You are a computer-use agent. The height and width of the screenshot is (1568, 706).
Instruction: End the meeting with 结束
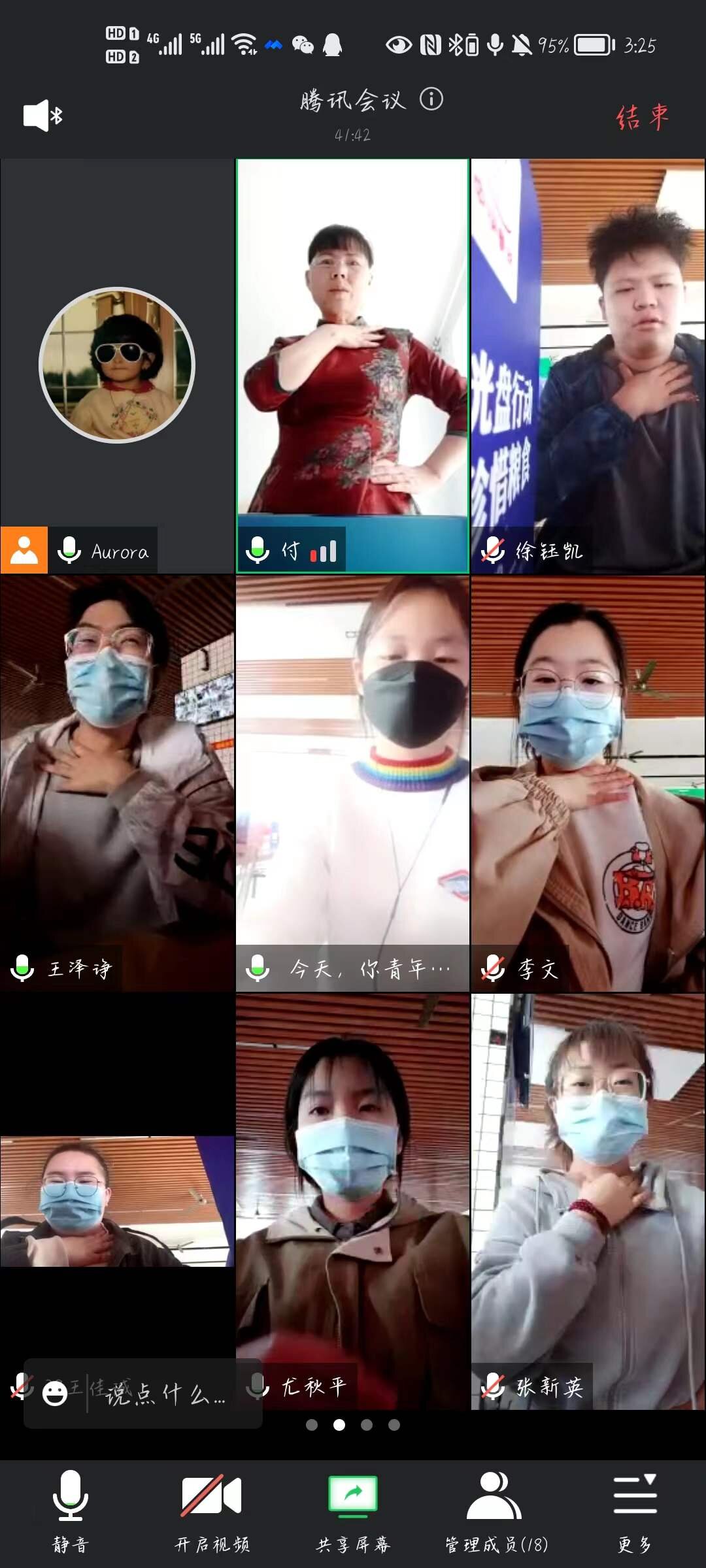(x=642, y=118)
